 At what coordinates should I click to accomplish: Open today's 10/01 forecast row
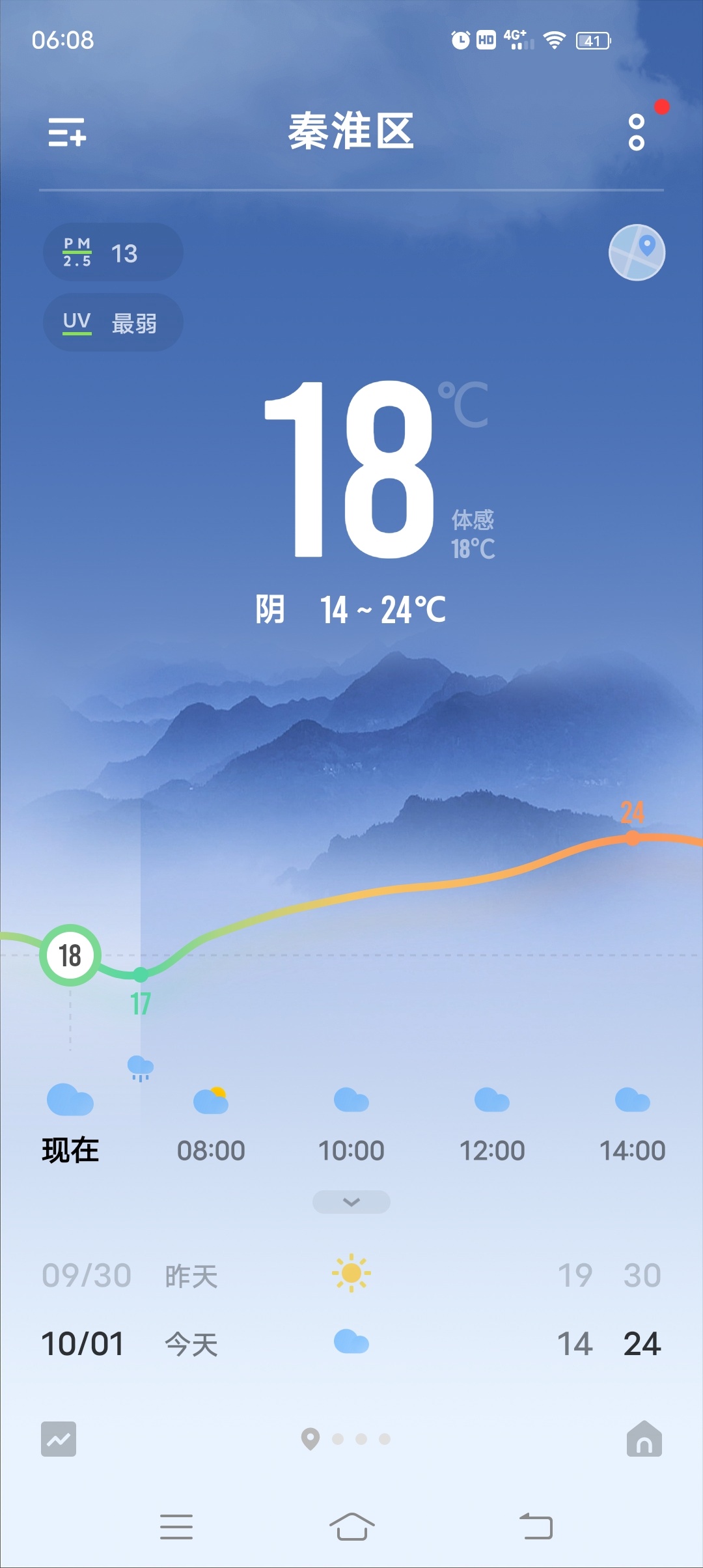(351, 1343)
